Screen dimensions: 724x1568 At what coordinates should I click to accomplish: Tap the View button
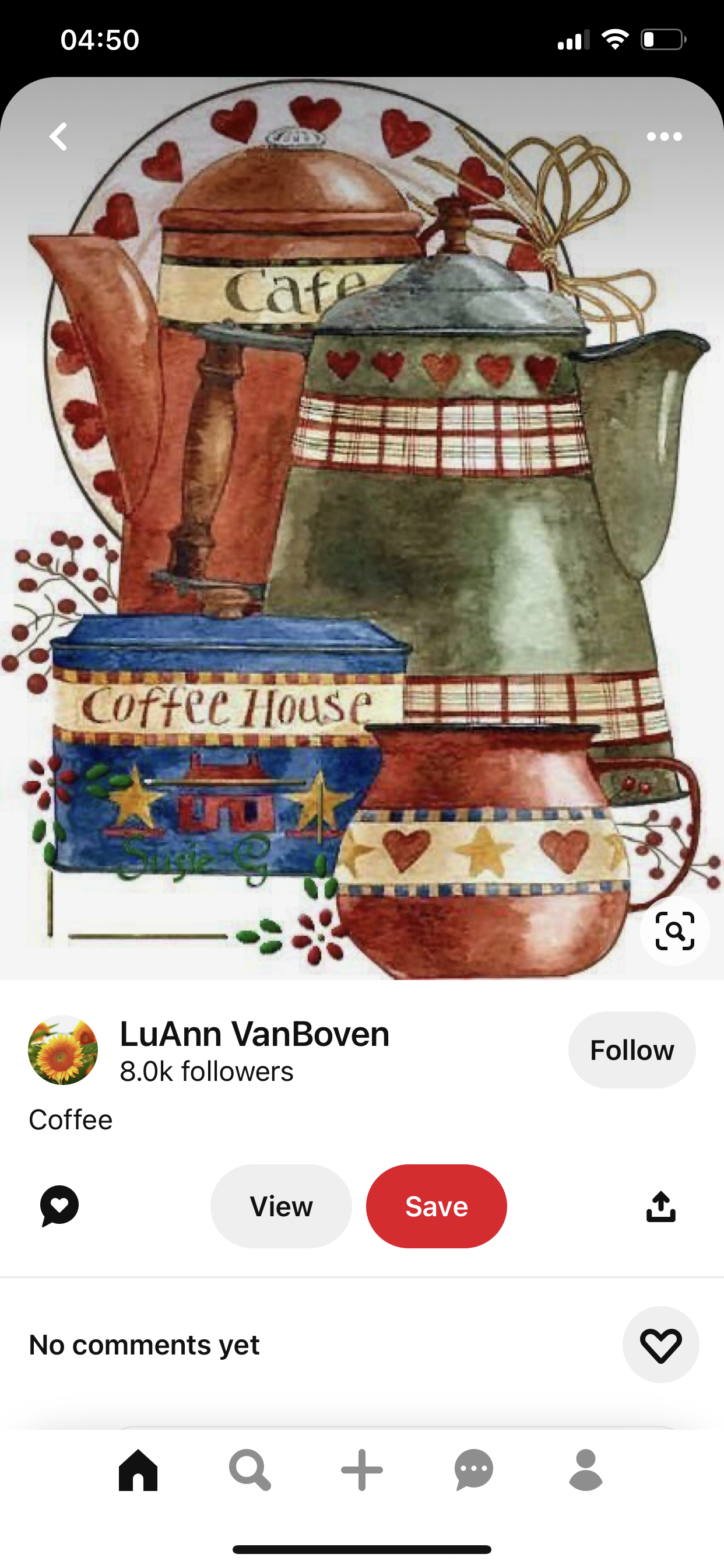[280, 1206]
